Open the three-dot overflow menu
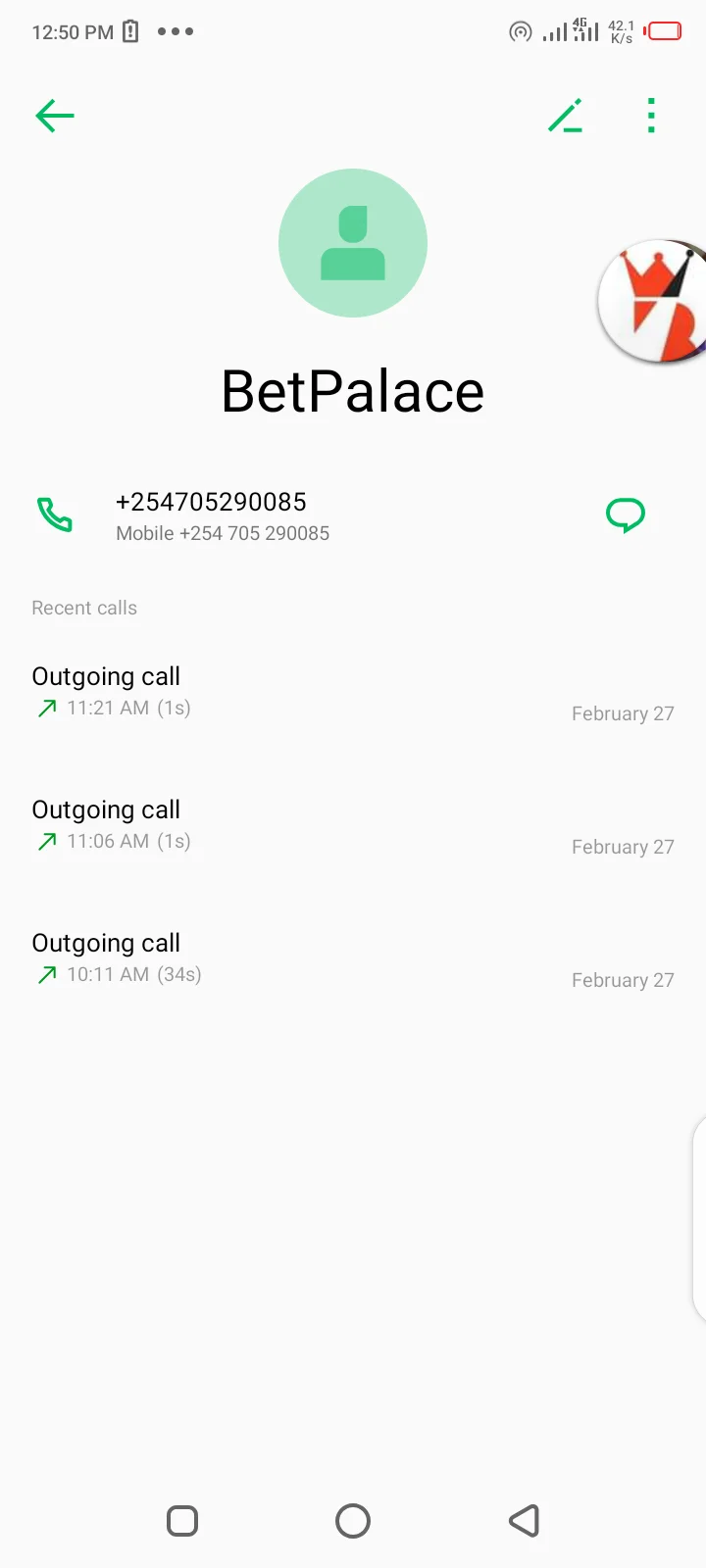Screen dimensions: 706x1568 [x=651, y=116]
